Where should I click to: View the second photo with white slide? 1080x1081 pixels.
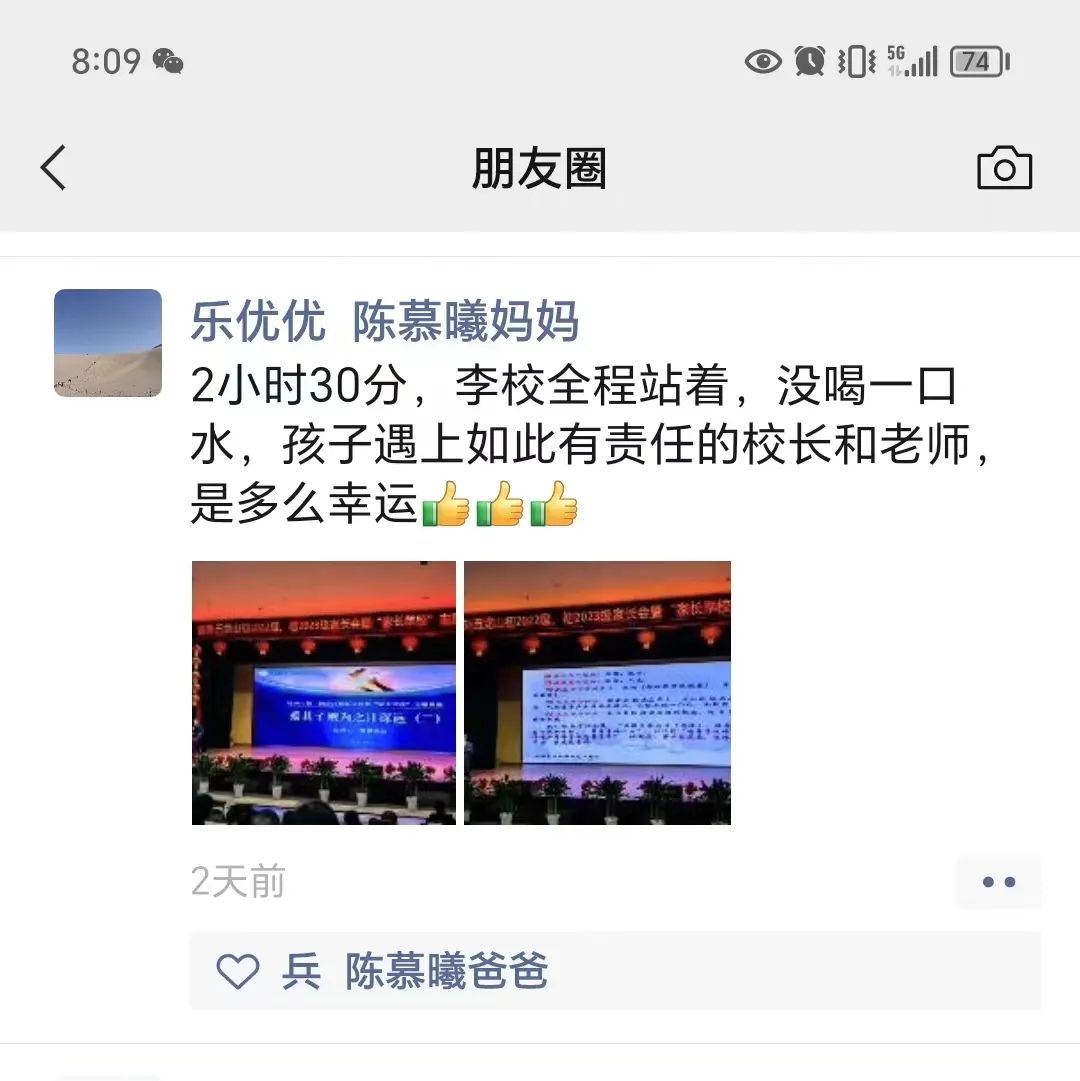[x=597, y=692]
